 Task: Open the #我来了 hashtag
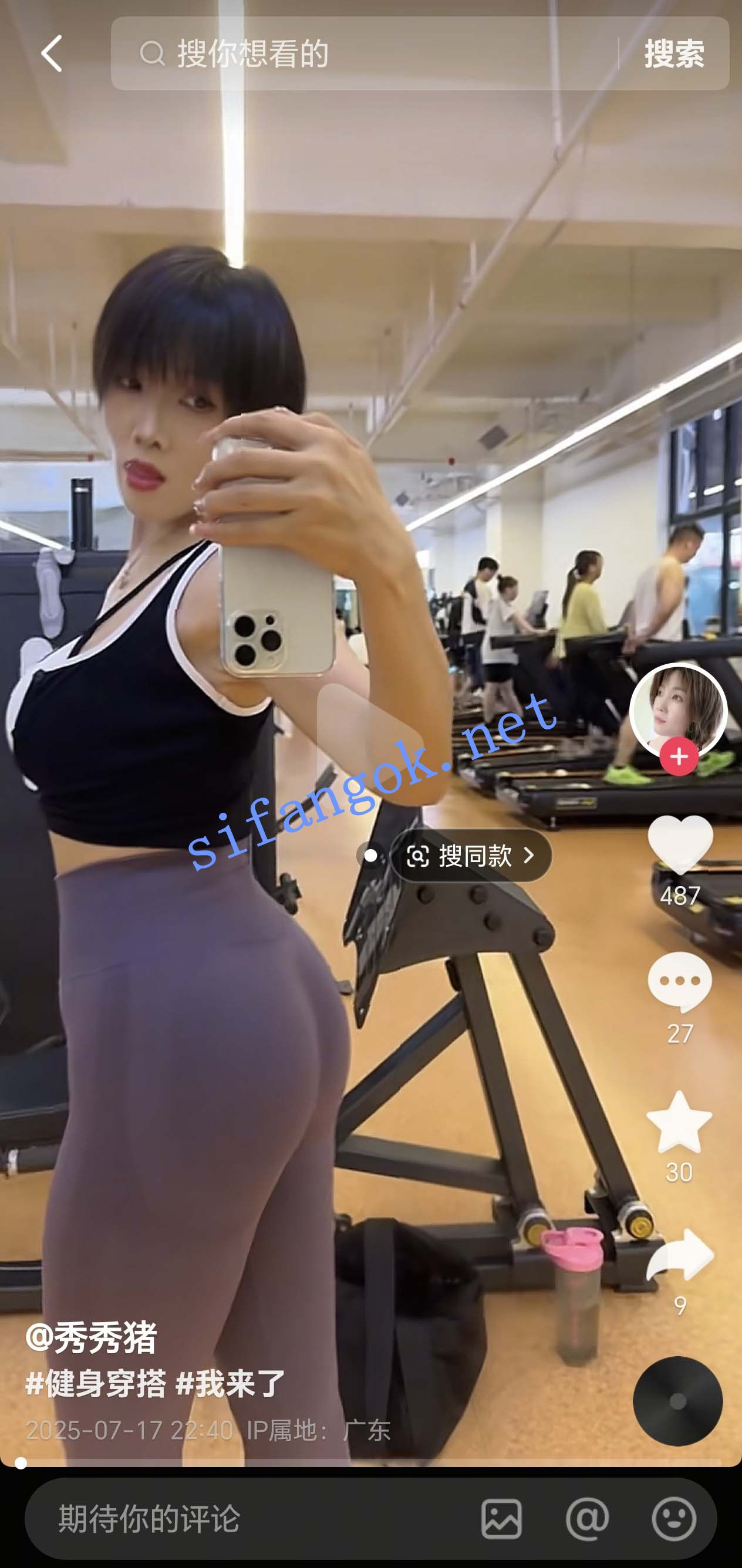click(x=230, y=1384)
